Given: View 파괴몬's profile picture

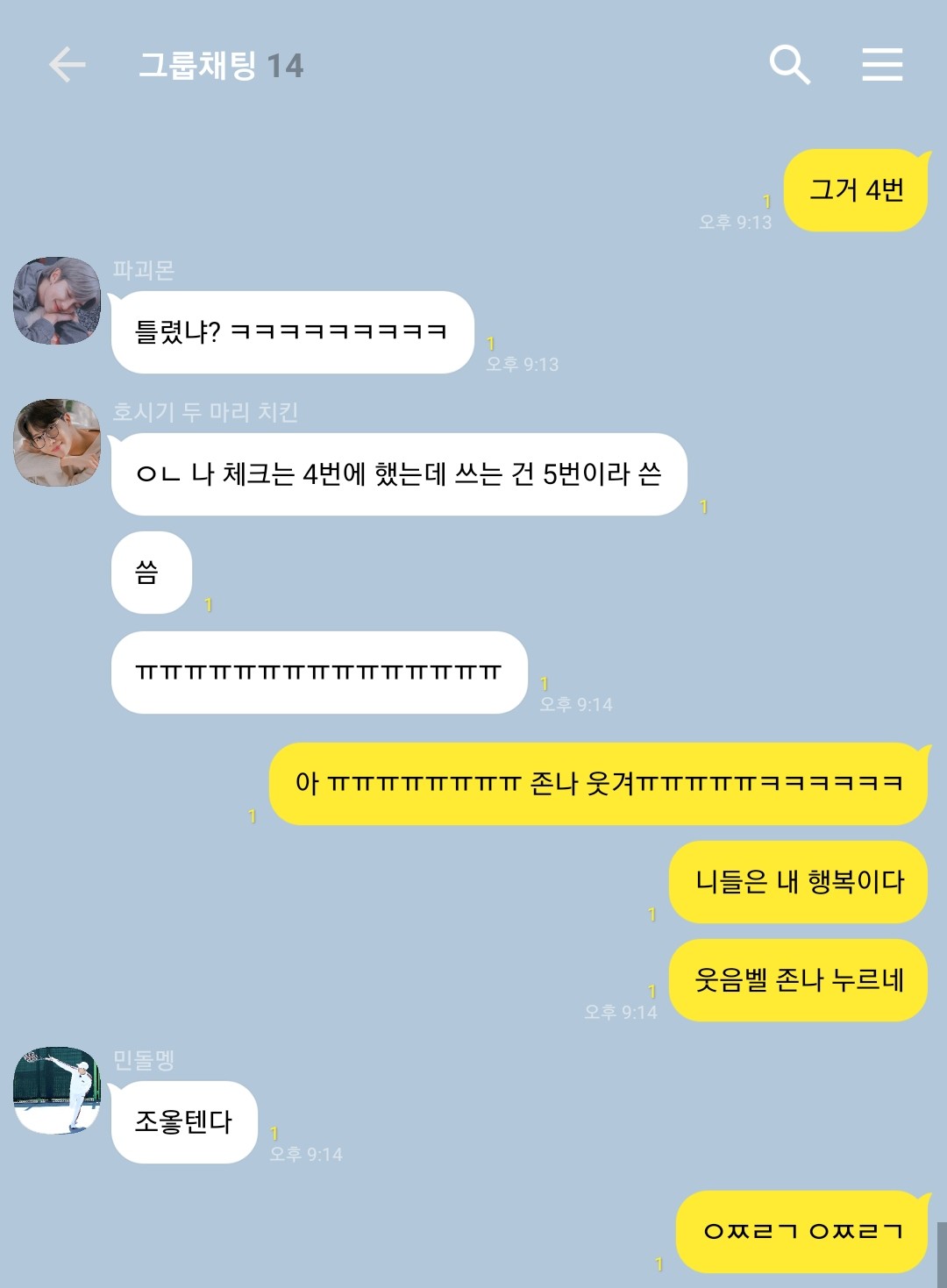Looking at the screenshot, I should pos(57,301).
